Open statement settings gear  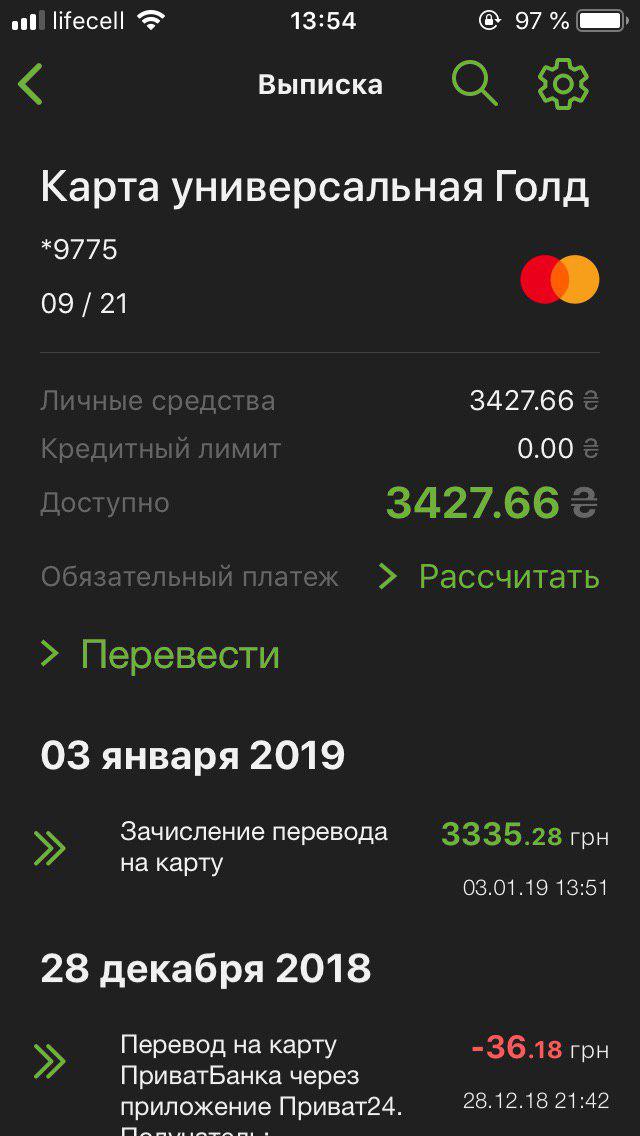pyautogui.click(x=563, y=84)
